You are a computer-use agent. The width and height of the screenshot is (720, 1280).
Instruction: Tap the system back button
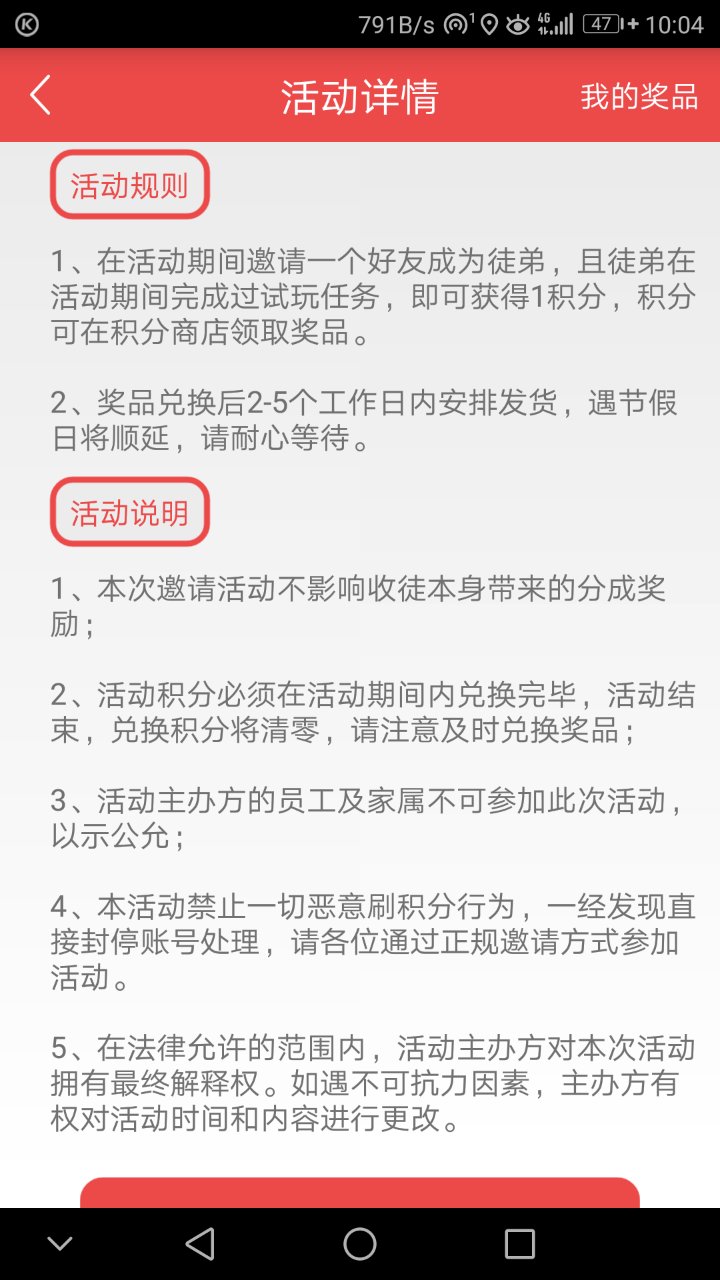click(x=200, y=1243)
